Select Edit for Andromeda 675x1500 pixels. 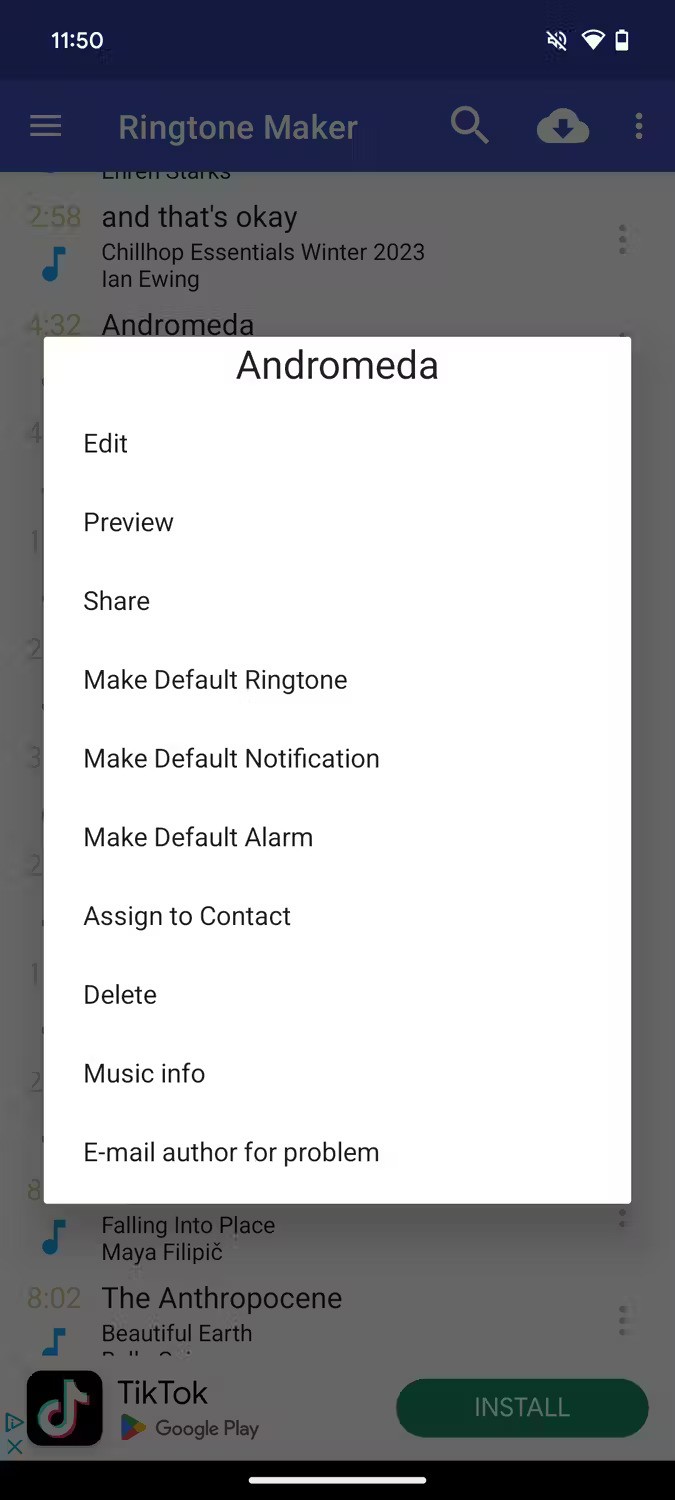pyautogui.click(x=106, y=444)
